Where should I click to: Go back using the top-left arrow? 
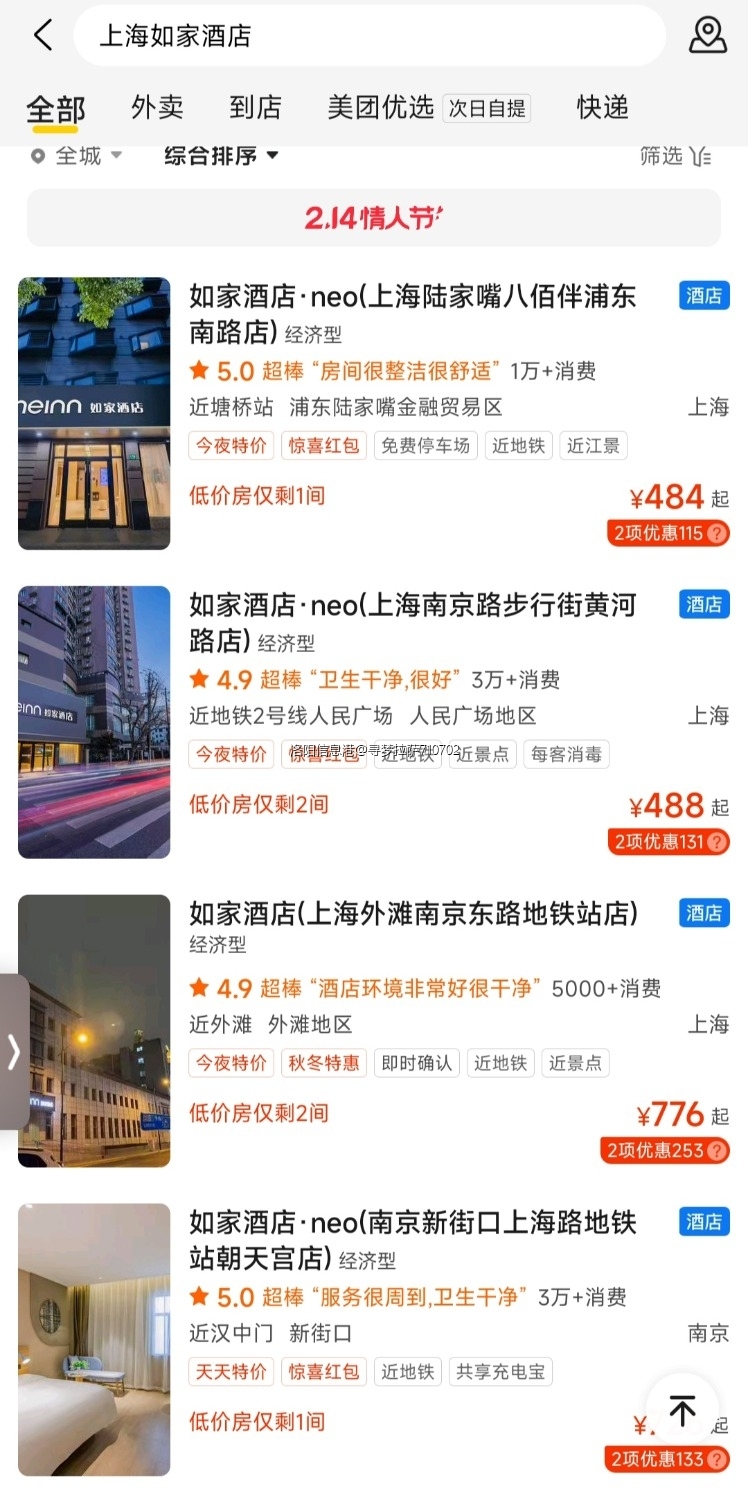[x=42, y=36]
